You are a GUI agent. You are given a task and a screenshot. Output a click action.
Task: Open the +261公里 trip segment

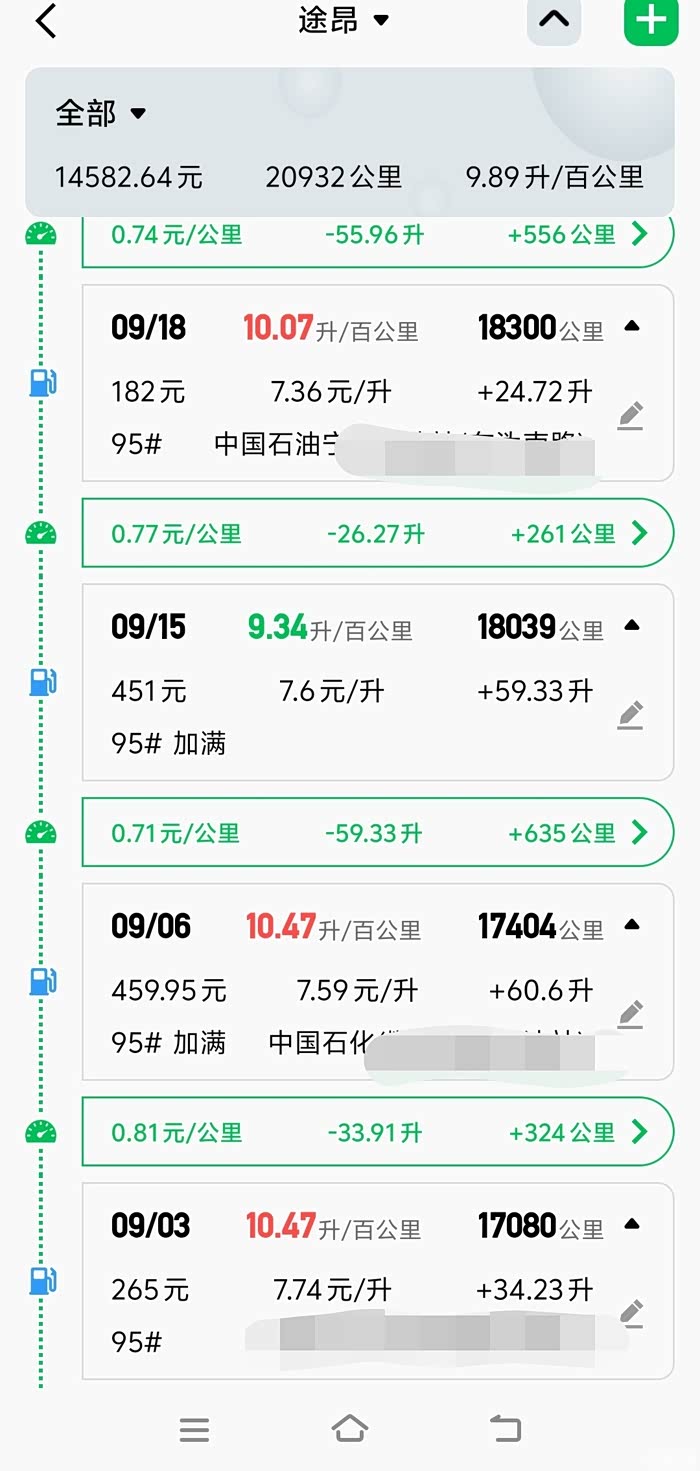coord(640,533)
